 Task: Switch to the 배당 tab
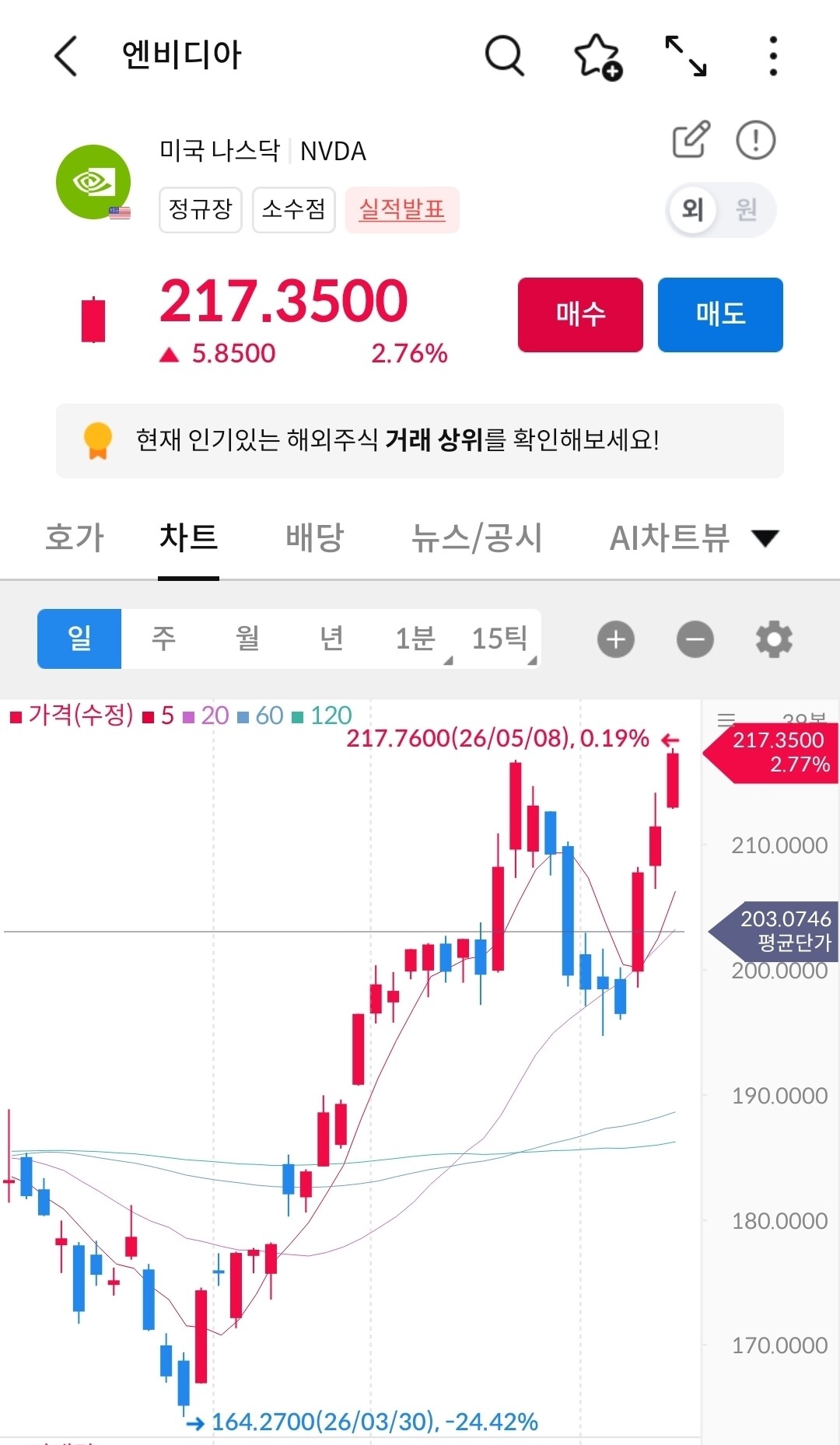coord(314,537)
